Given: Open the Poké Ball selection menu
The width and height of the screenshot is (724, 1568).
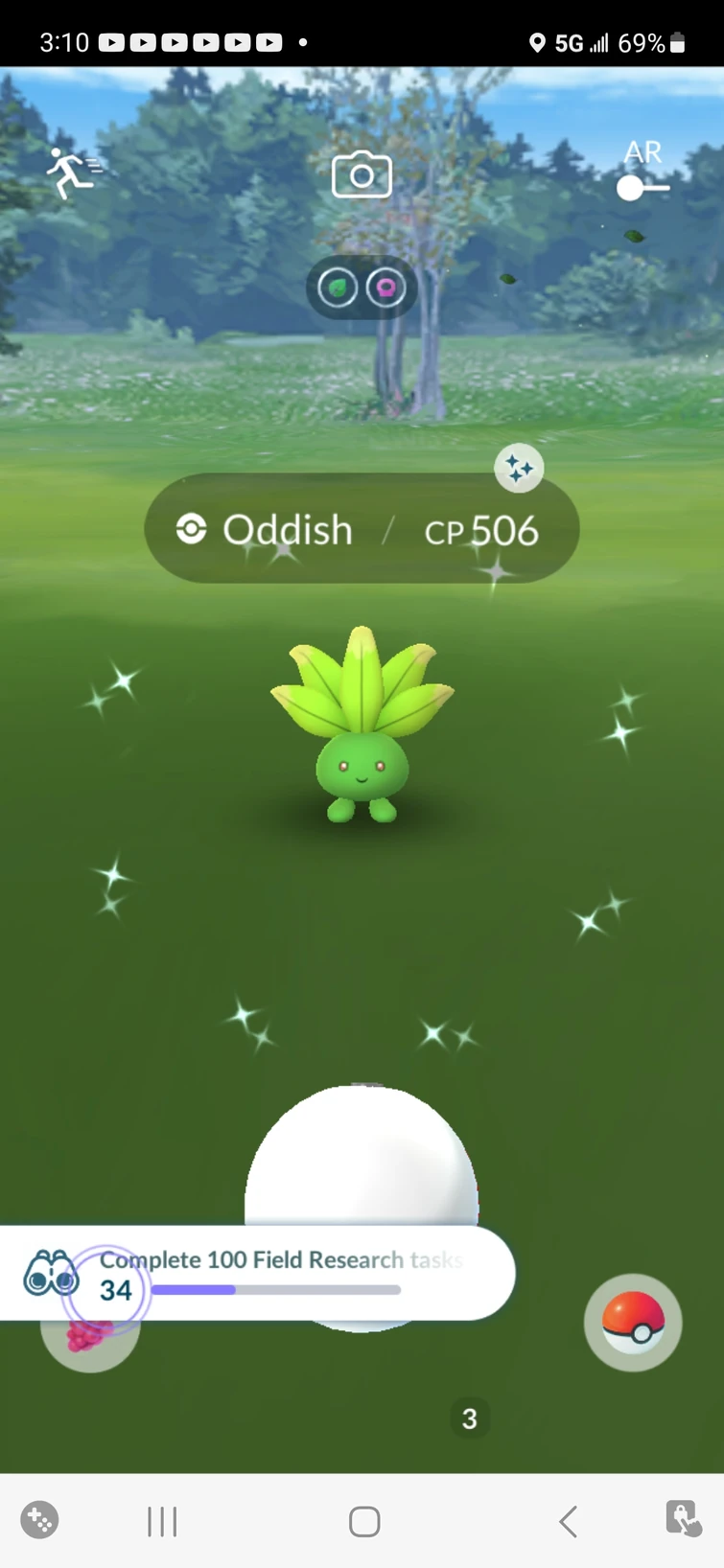Looking at the screenshot, I should (633, 1322).
